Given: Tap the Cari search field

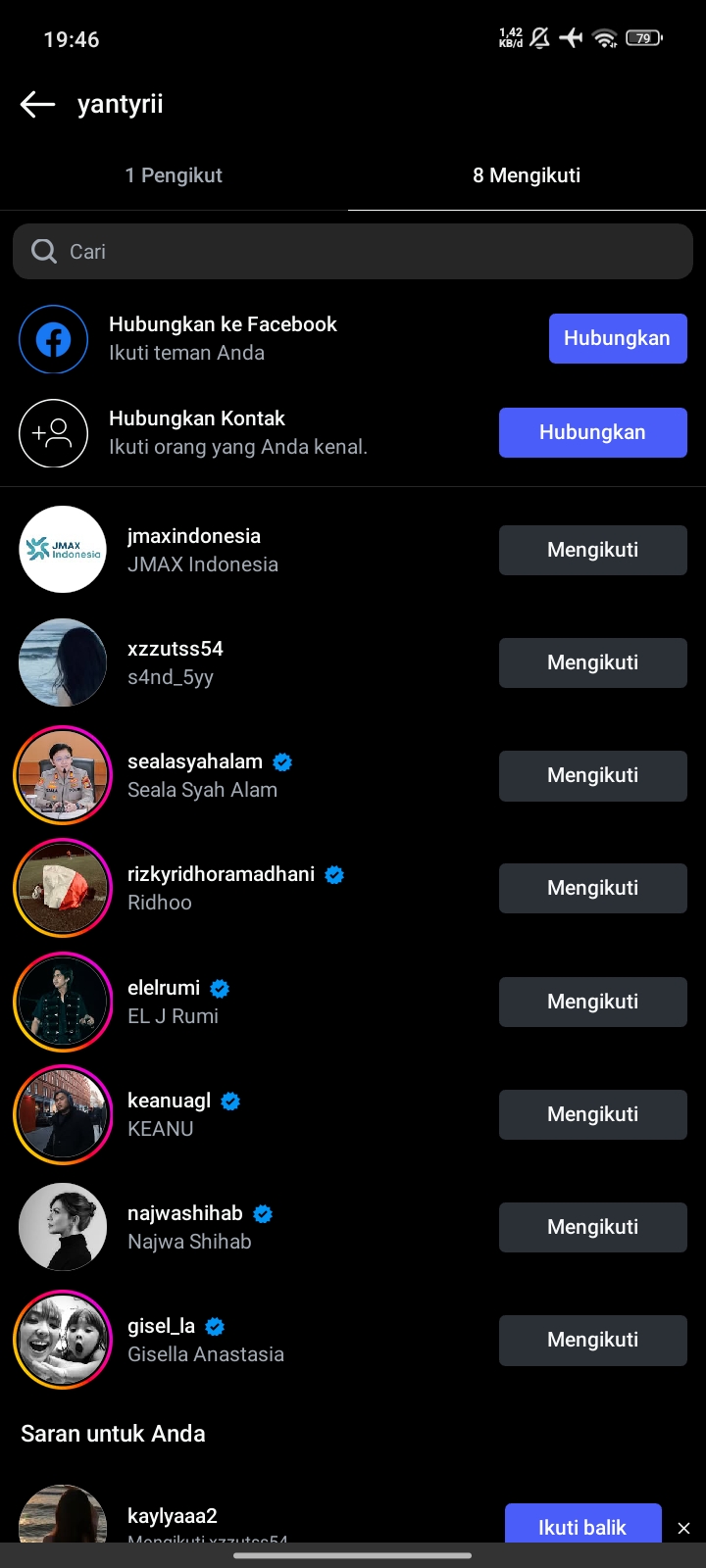Looking at the screenshot, I should (x=353, y=252).
